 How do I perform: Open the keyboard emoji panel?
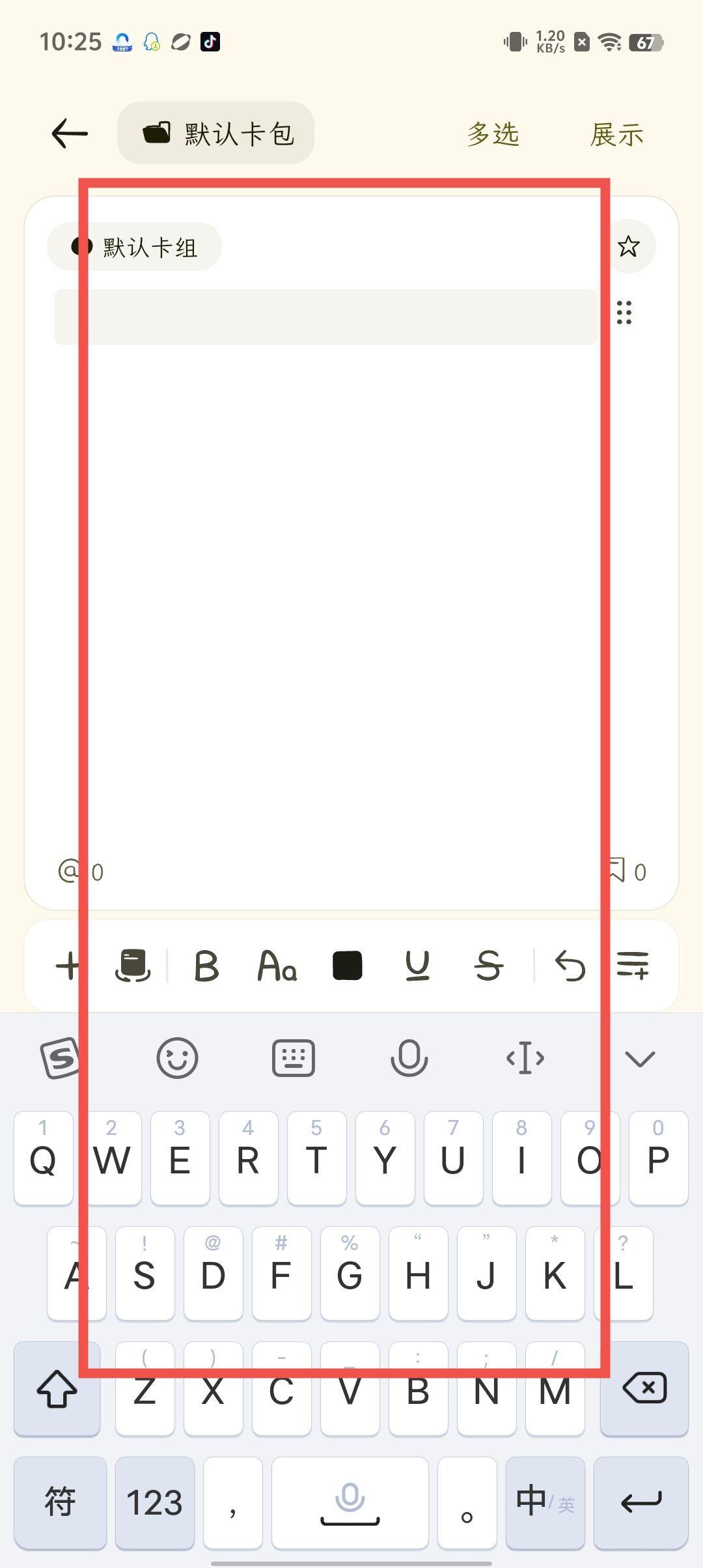177,1058
